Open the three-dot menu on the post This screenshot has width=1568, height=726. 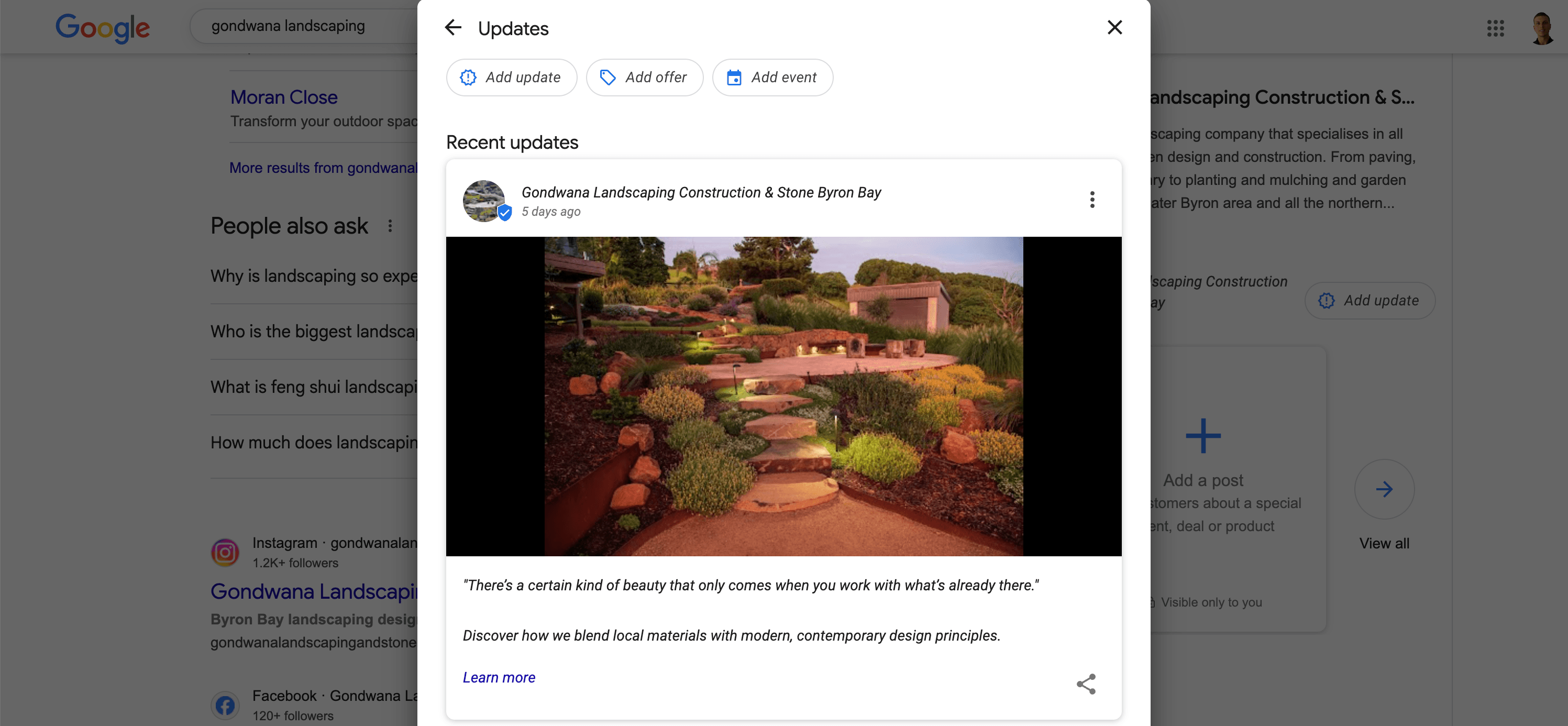(1092, 200)
